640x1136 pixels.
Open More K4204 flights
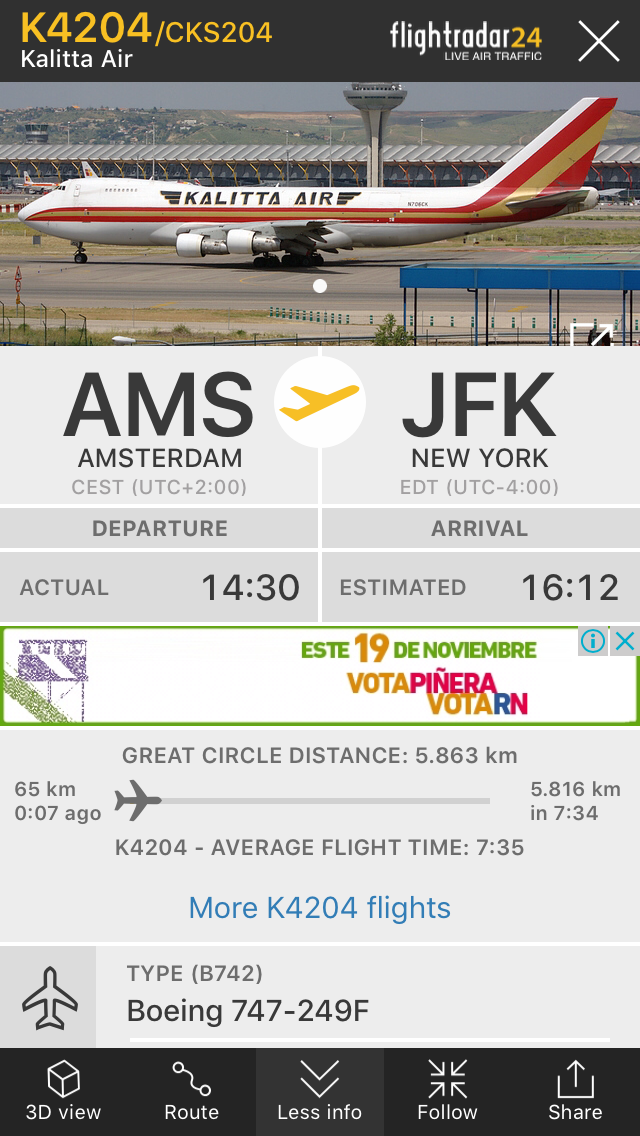320,908
